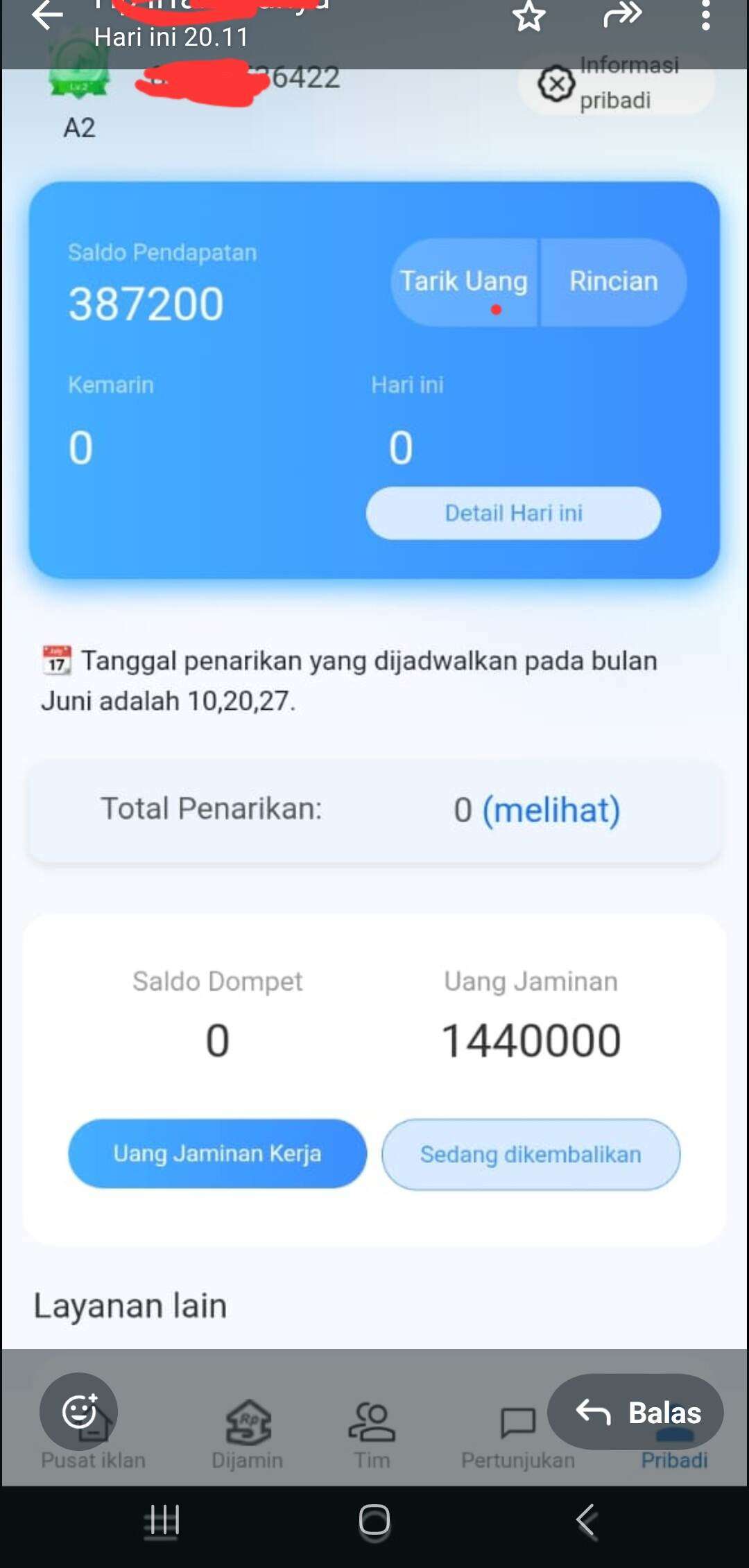Open the system recent apps button
Image resolution: width=749 pixels, height=1568 pixels.
(x=162, y=1522)
